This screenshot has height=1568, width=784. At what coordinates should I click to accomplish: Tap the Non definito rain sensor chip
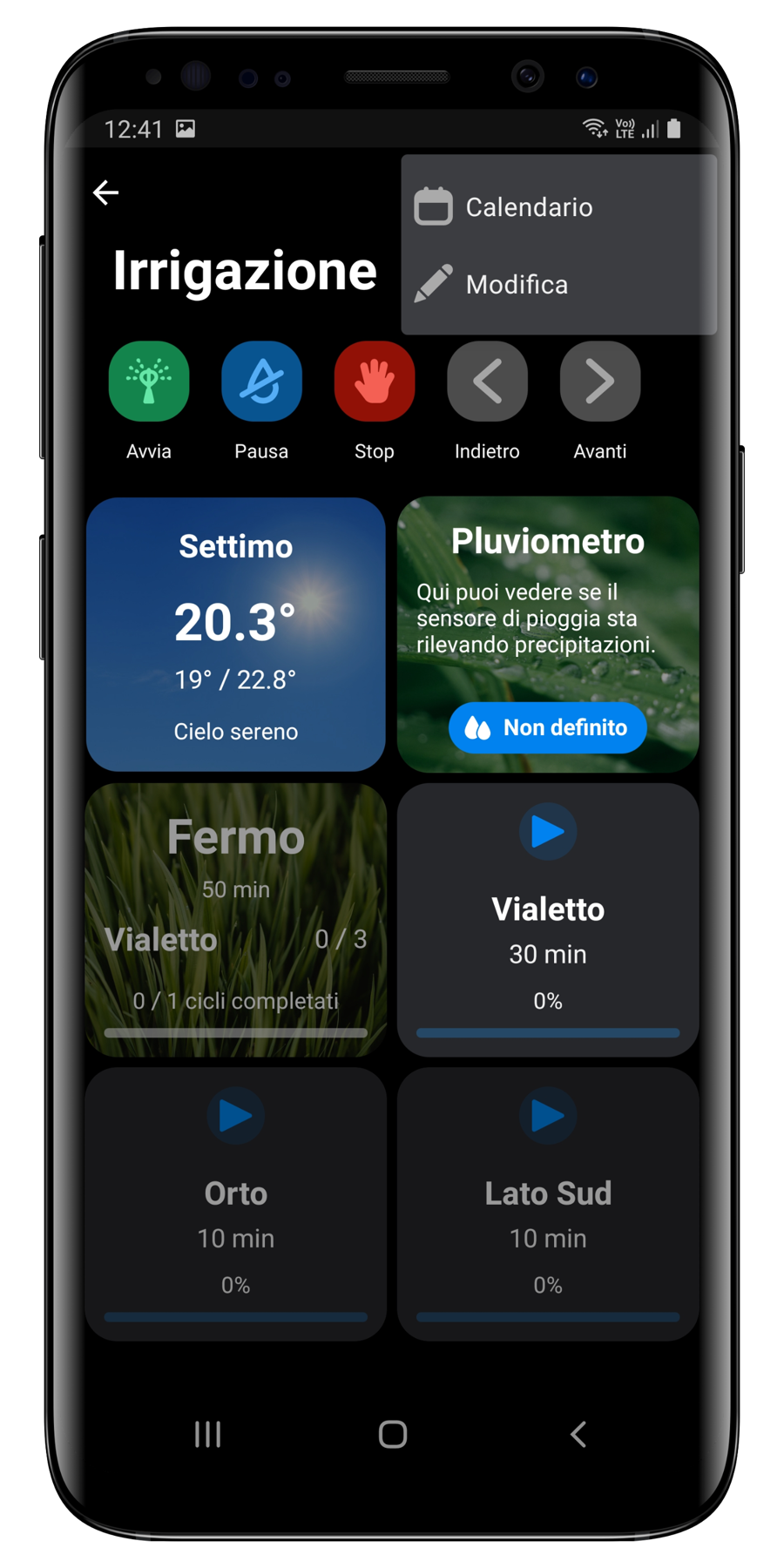click(x=547, y=727)
